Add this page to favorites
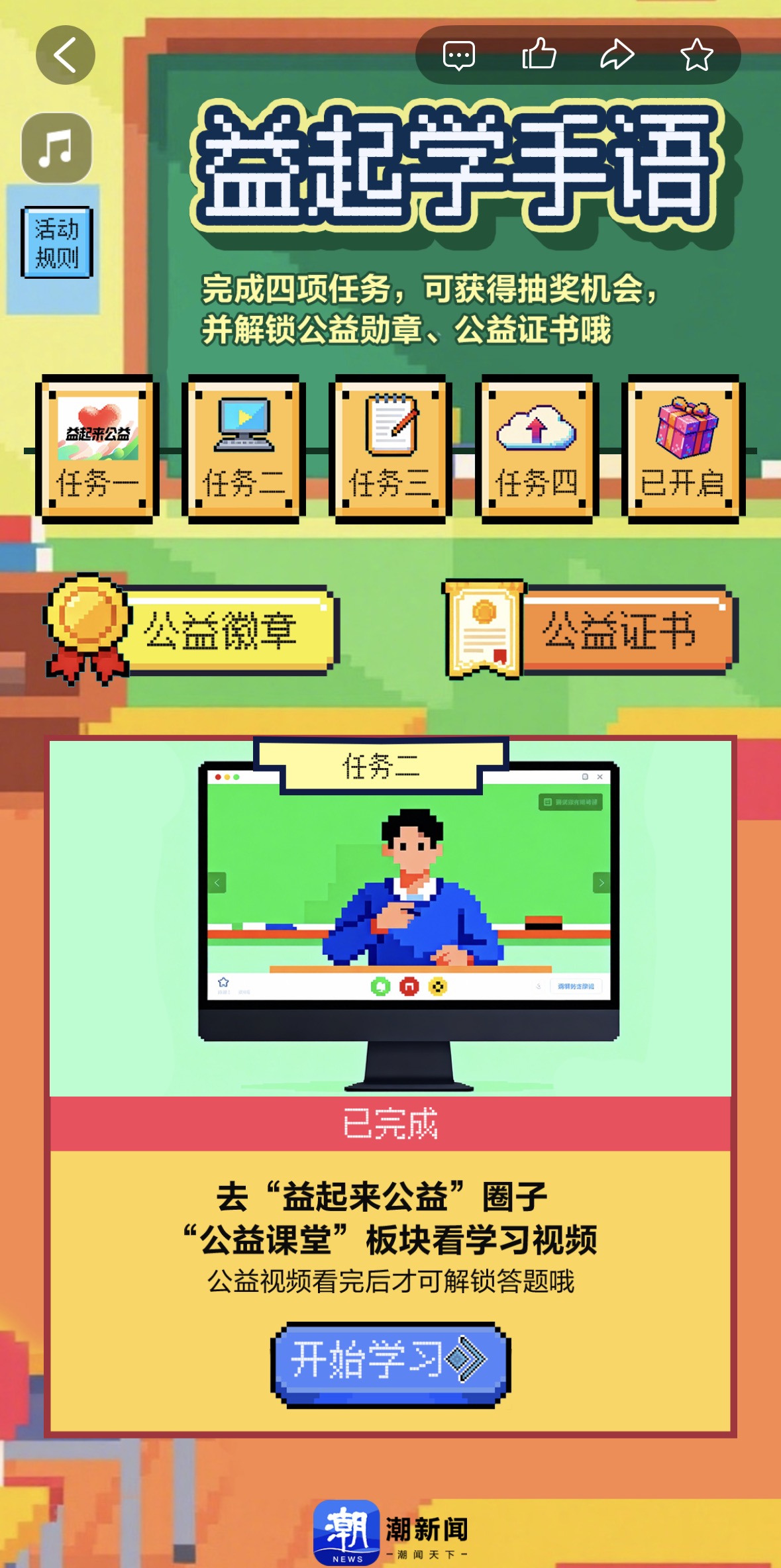This screenshot has height=1568, width=781. pyautogui.click(x=696, y=54)
